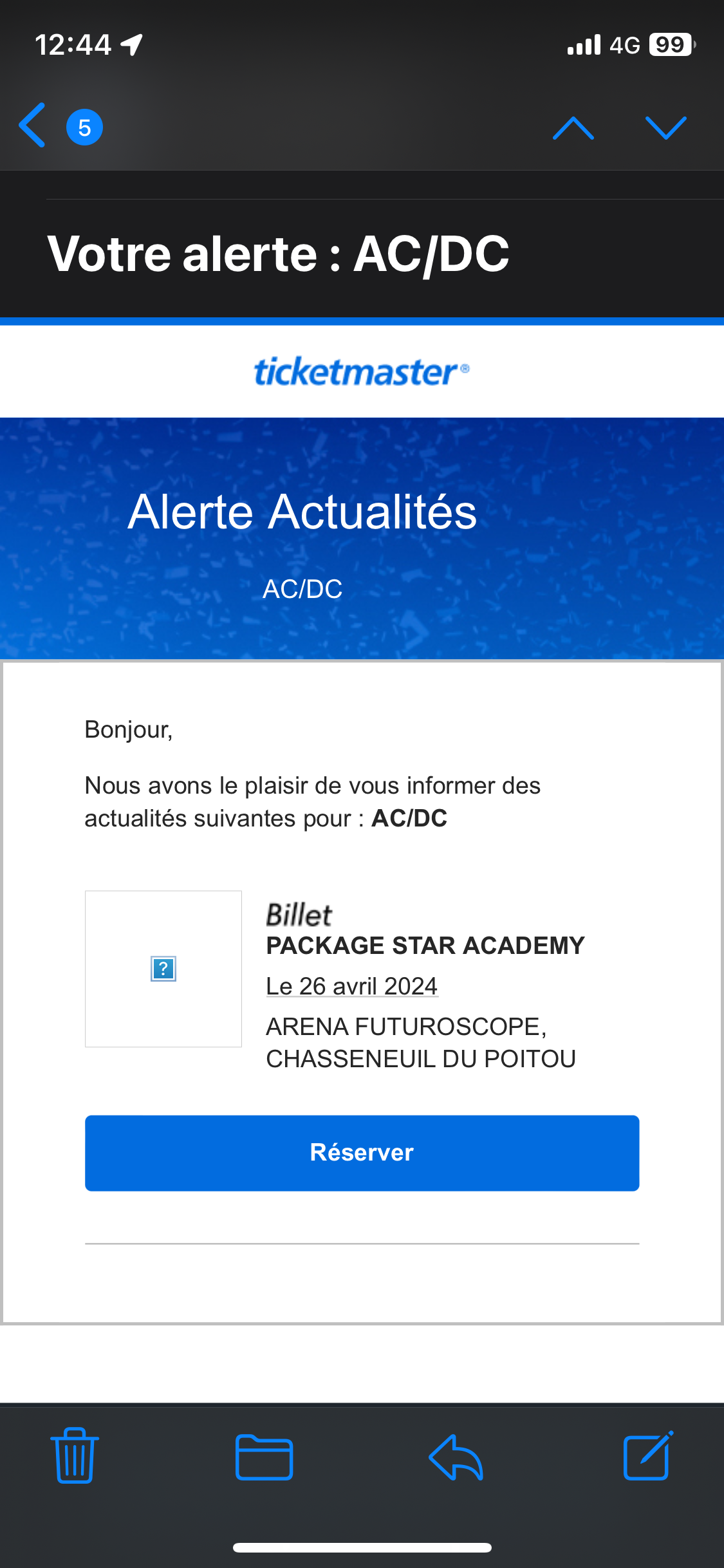The height and width of the screenshot is (1568, 724).
Task: Open the Le 26 avril 2024 link
Action: (x=352, y=986)
